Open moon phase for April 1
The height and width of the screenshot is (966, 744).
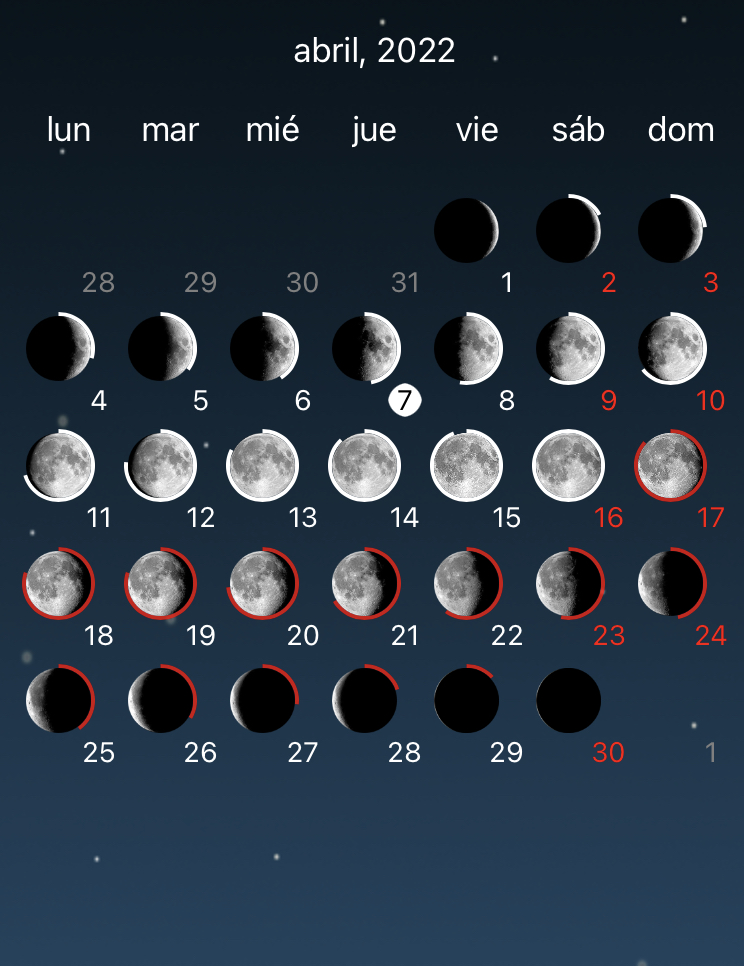[467, 230]
